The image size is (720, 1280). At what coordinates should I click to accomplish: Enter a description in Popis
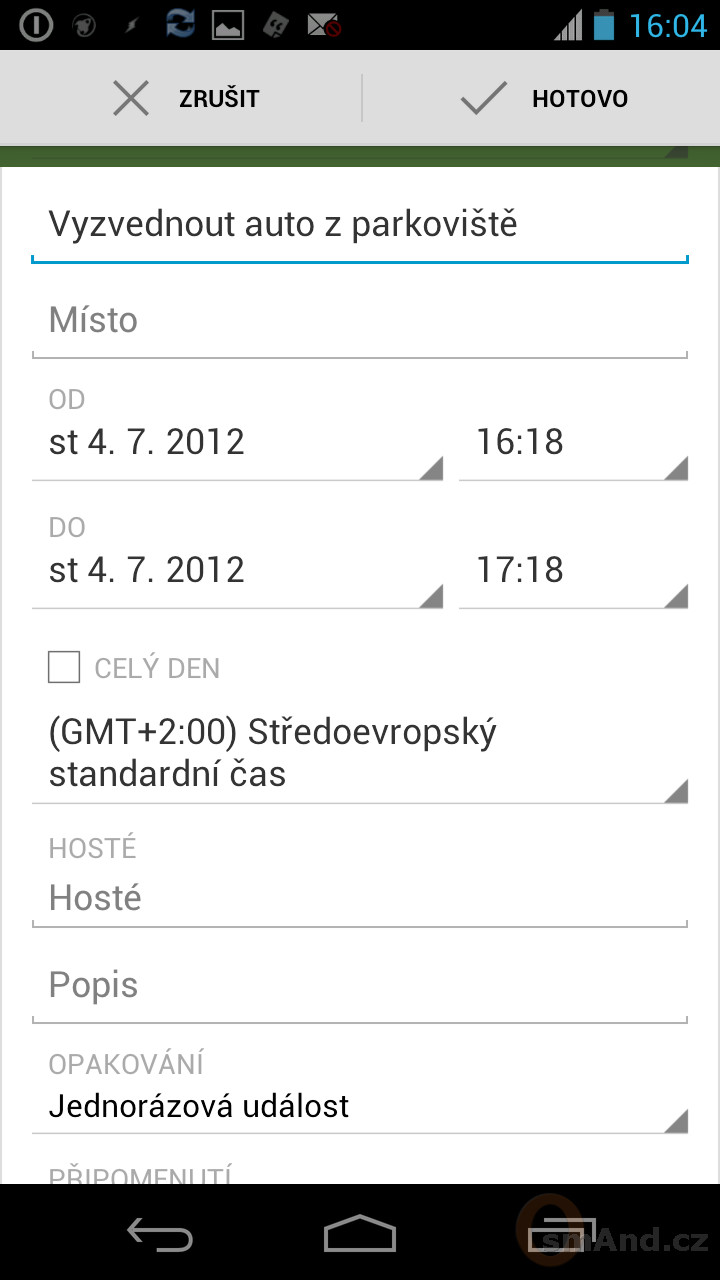pyautogui.click(x=360, y=986)
